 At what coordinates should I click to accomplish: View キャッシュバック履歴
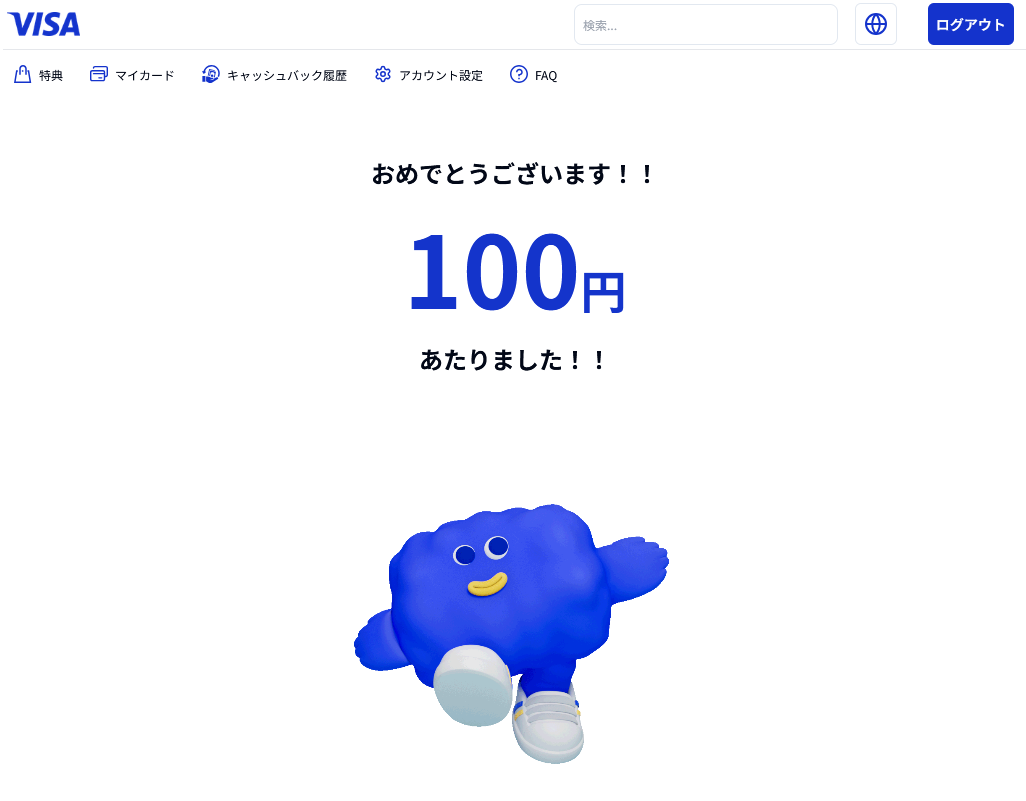(x=274, y=75)
